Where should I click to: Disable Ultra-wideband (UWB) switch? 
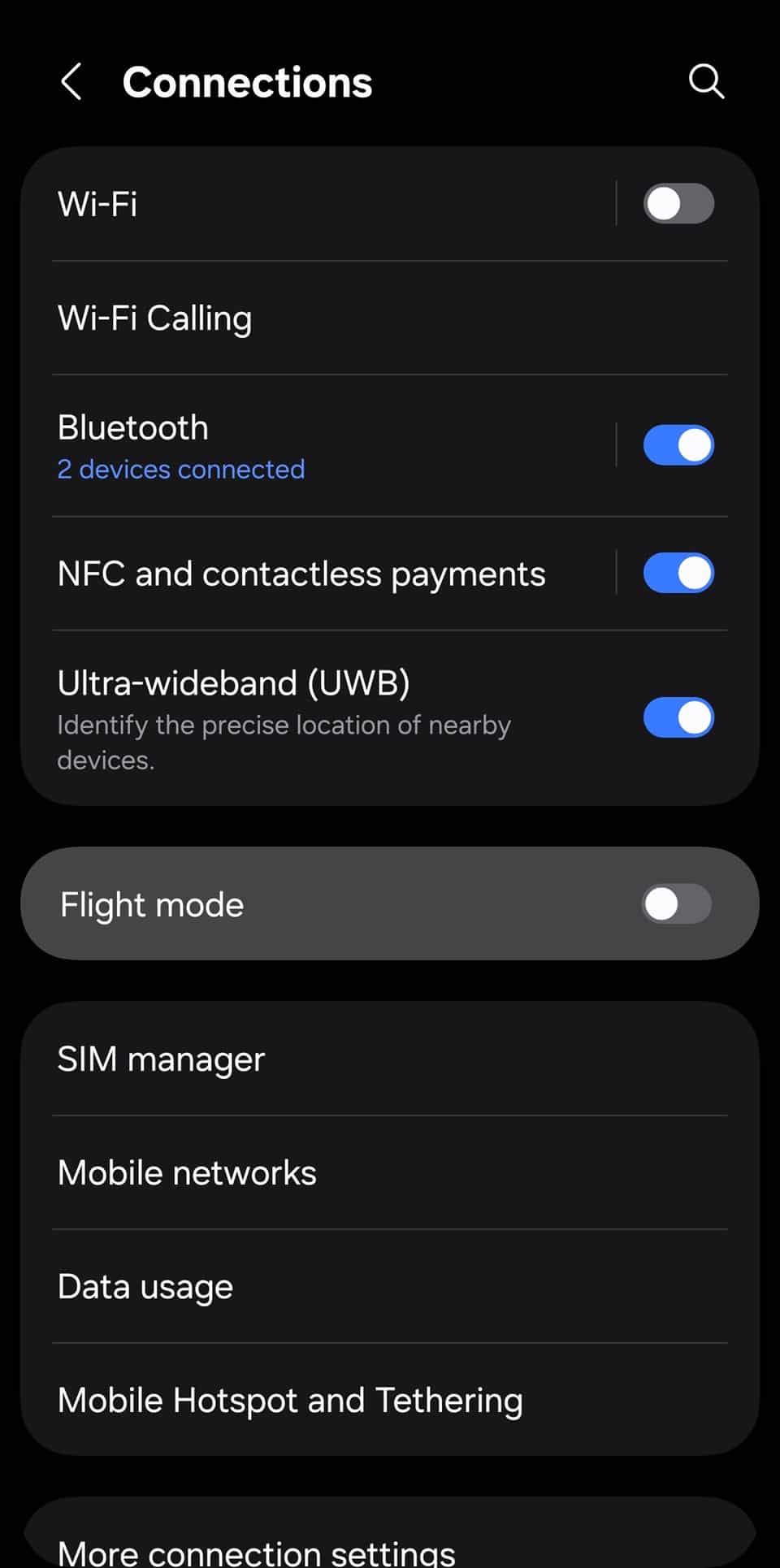678,718
